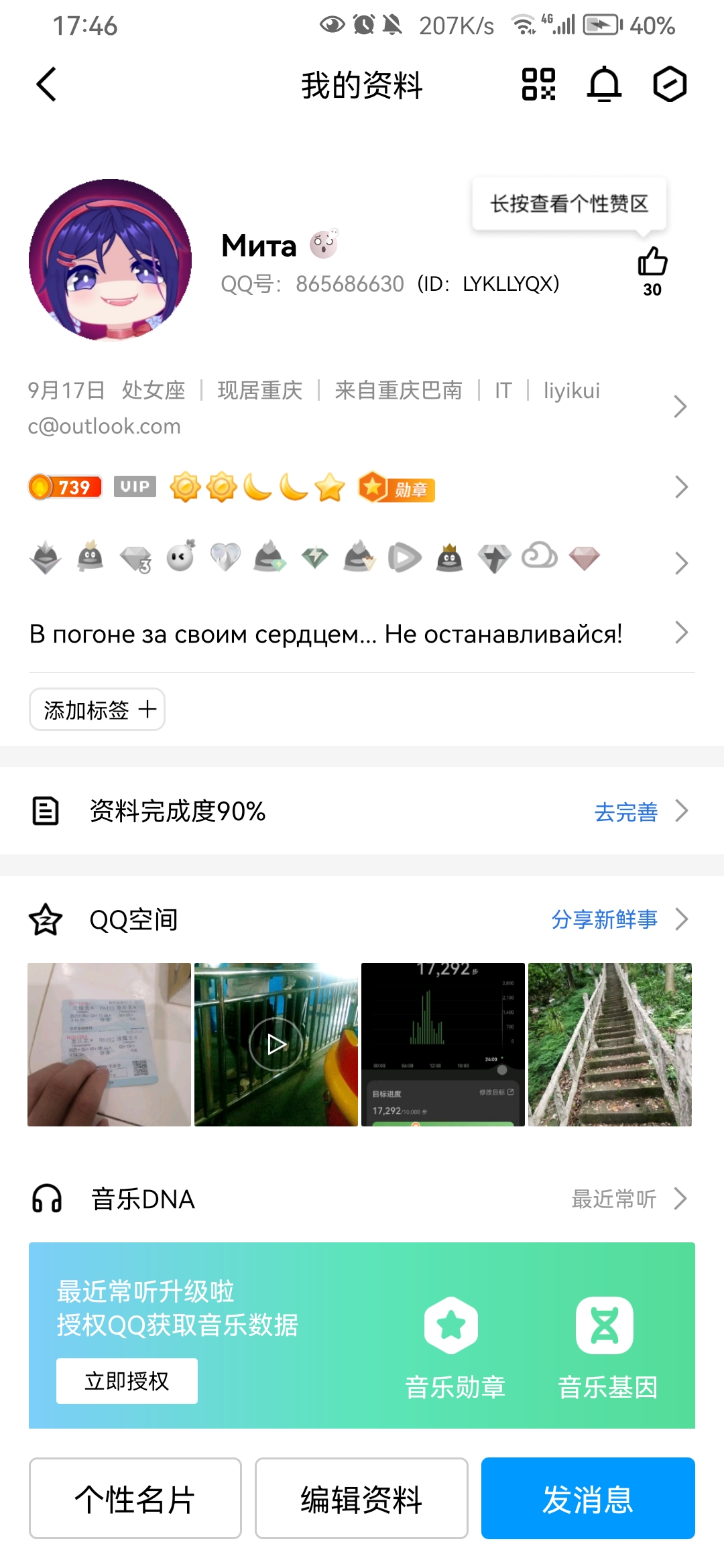The image size is (724, 1568).
Task: Open the level and VIP badges row
Action: coord(361,487)
